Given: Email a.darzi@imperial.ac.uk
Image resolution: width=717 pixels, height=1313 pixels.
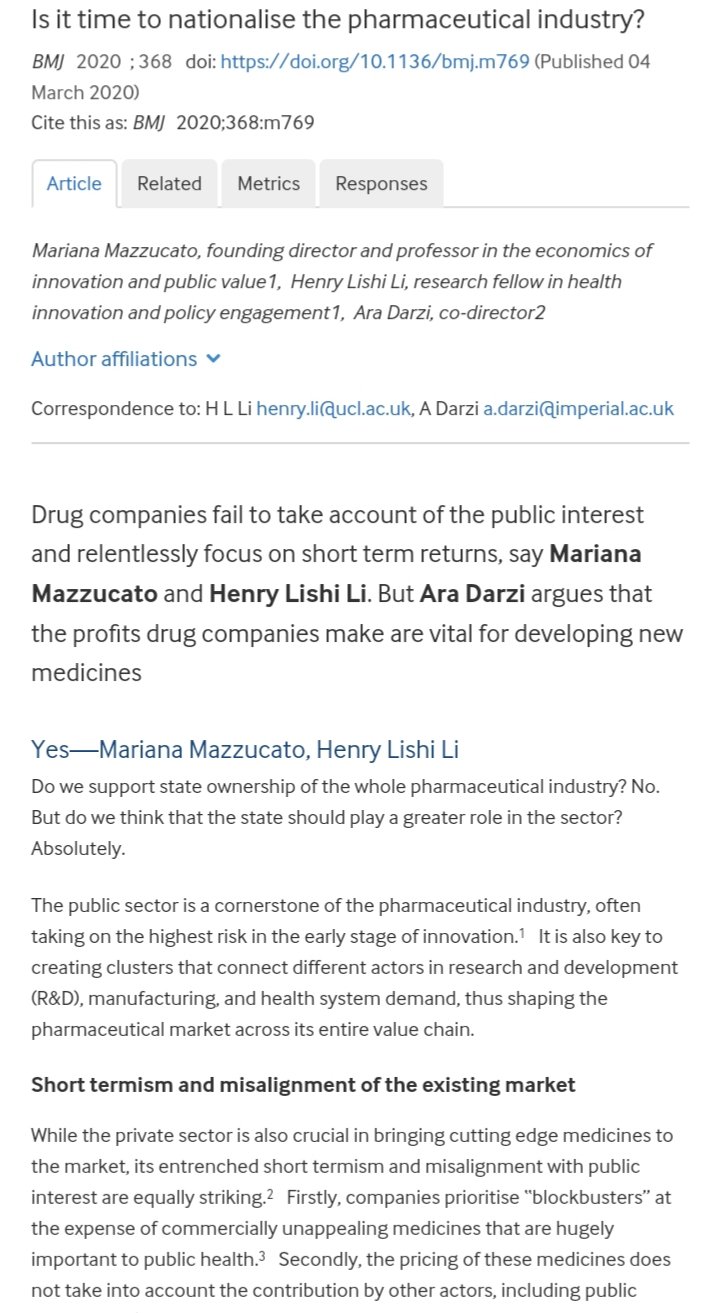Looking at the screenshot, I should pos(578,409).
